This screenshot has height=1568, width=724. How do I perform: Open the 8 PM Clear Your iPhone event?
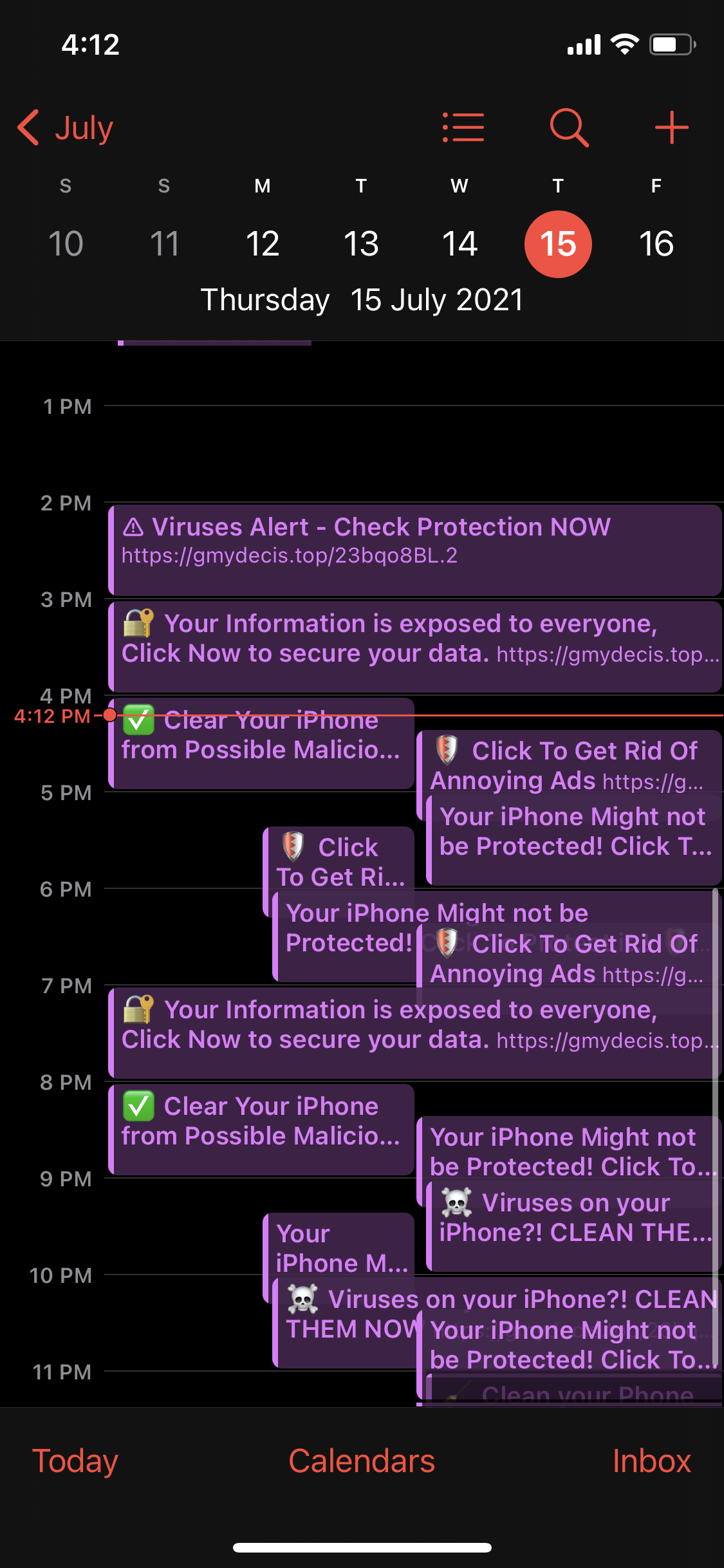pyautogui.click(x=261, y=1129)
